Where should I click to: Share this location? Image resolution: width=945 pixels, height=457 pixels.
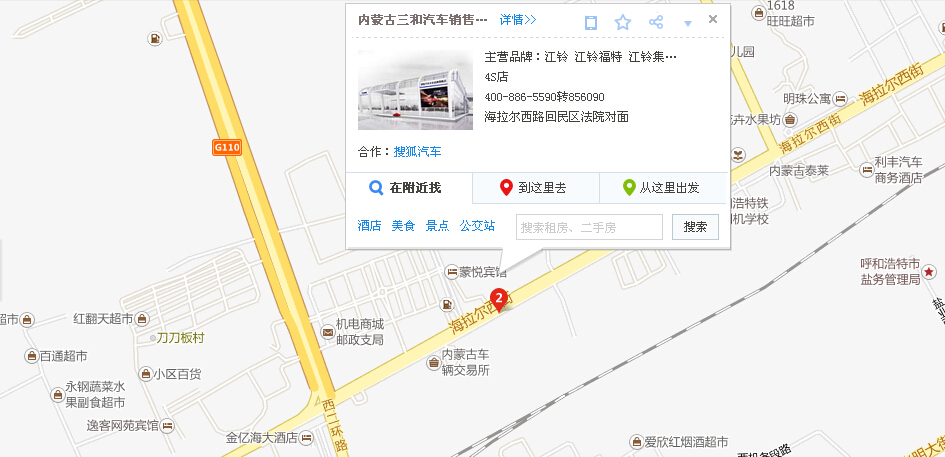tap(656, 22)
